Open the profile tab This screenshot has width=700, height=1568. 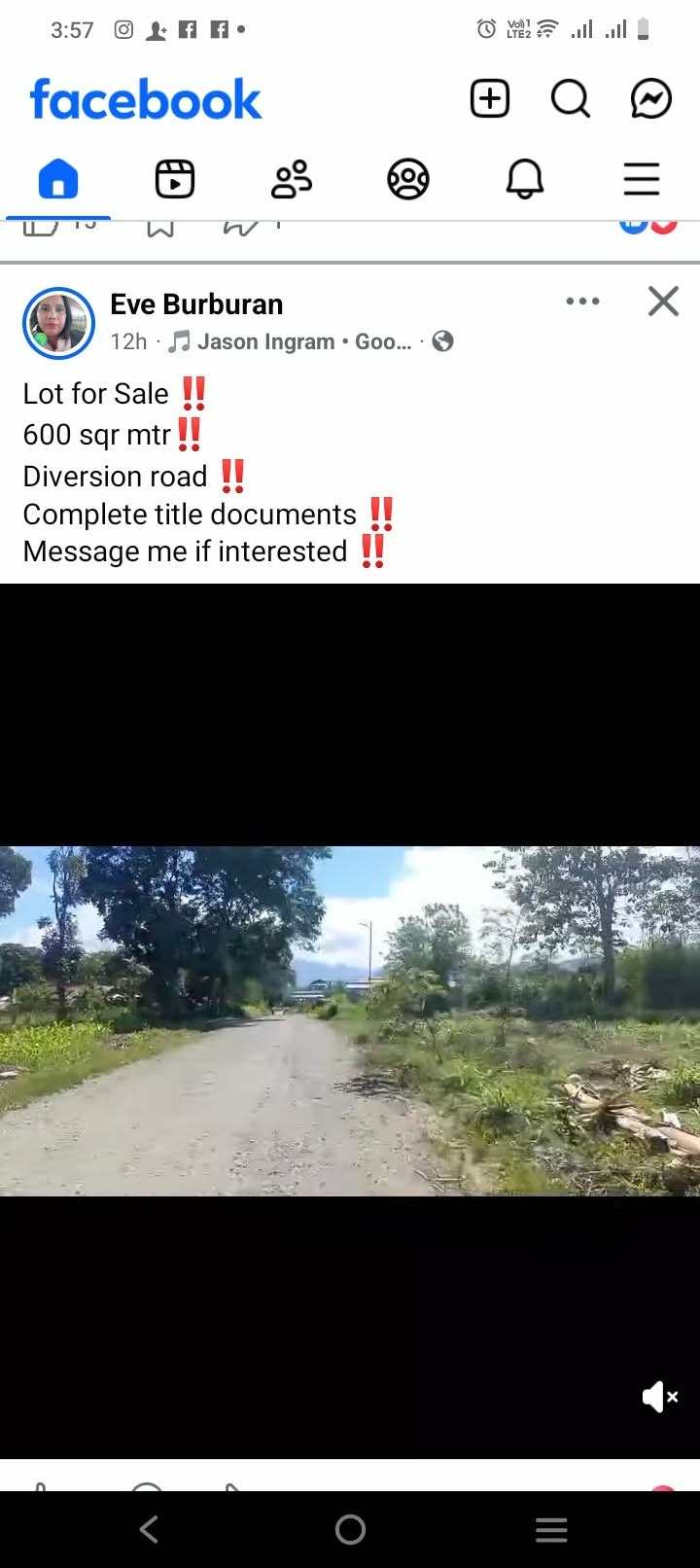(408, 180)
